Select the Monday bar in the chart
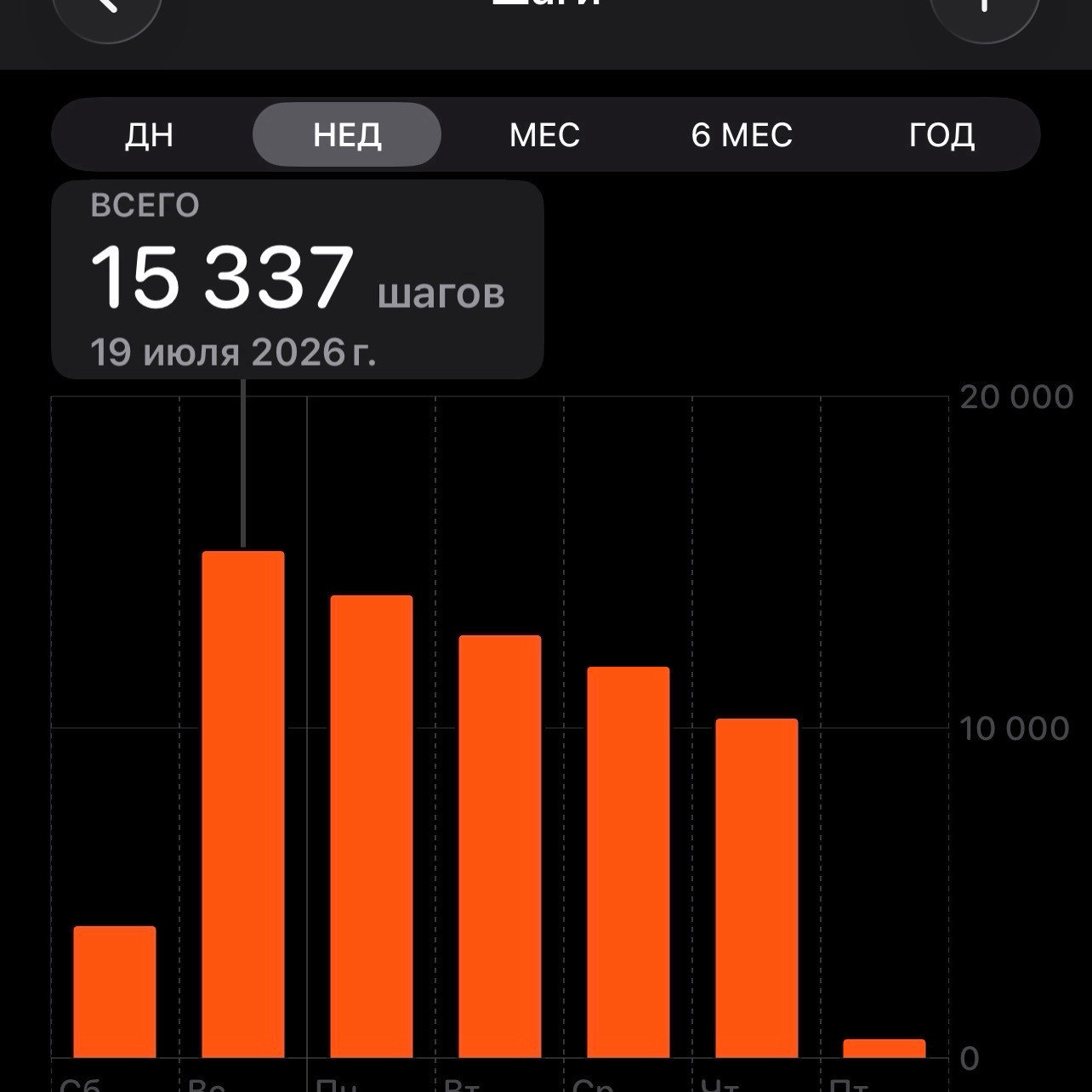 tap(372, 827)
